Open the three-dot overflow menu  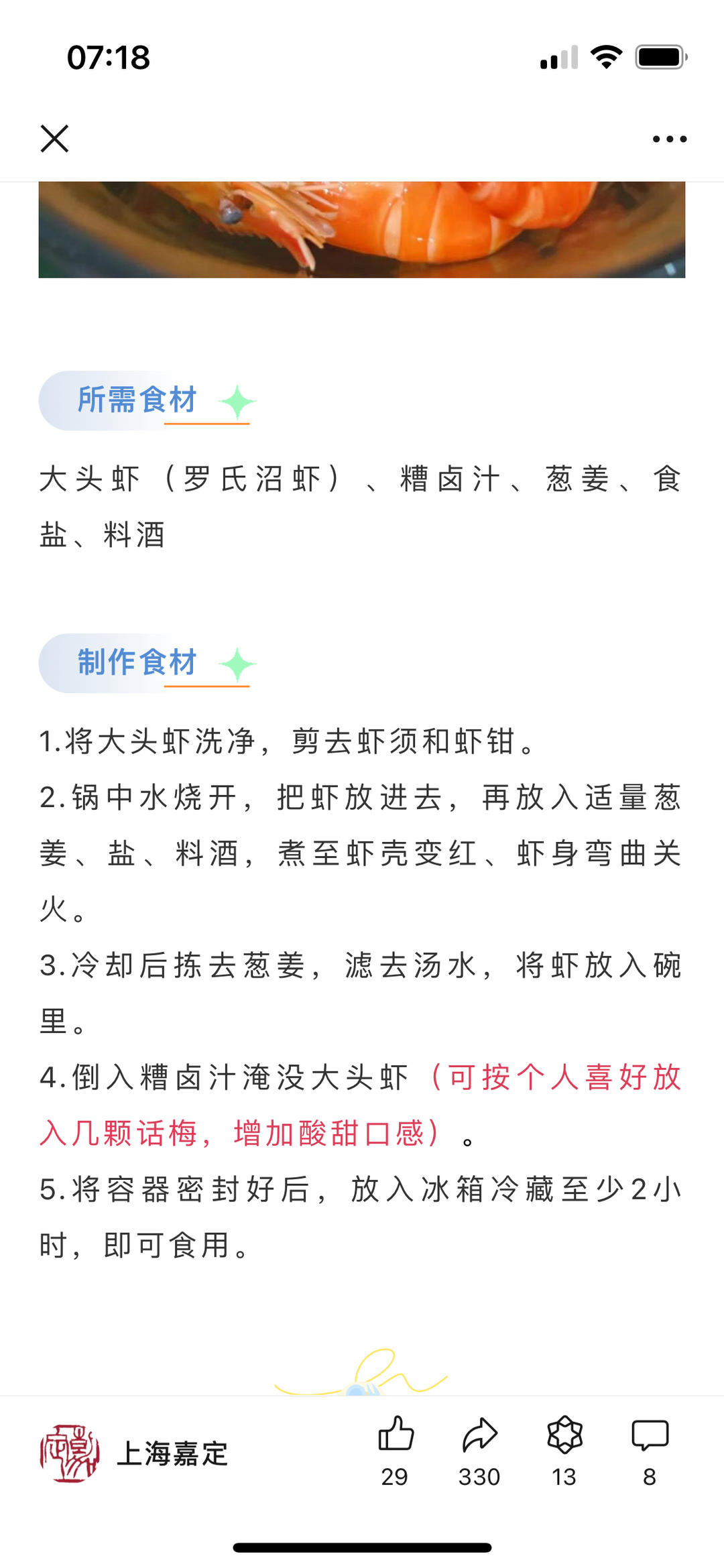(669, 139)
